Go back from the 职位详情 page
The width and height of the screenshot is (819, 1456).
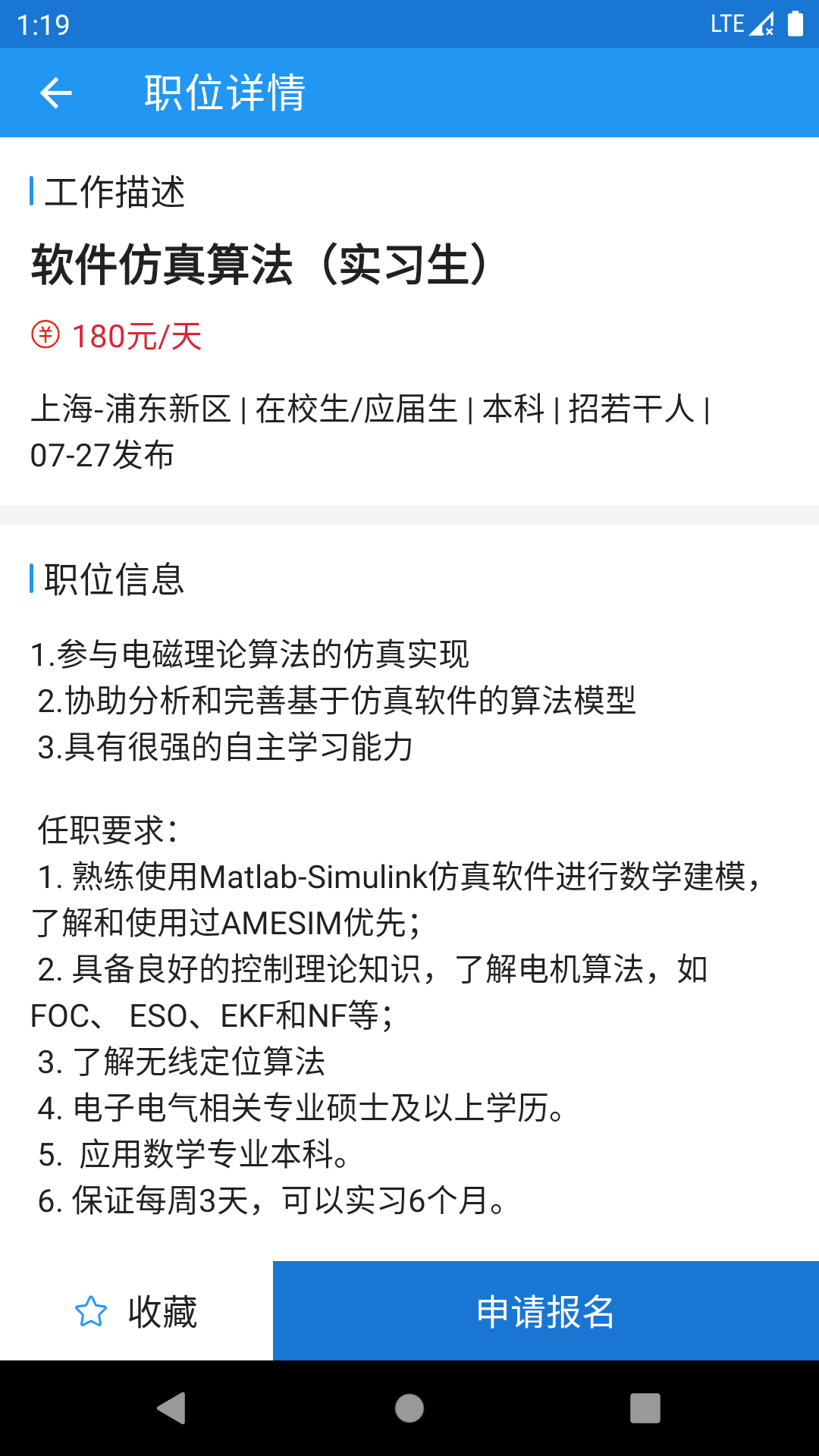(55, 93)
